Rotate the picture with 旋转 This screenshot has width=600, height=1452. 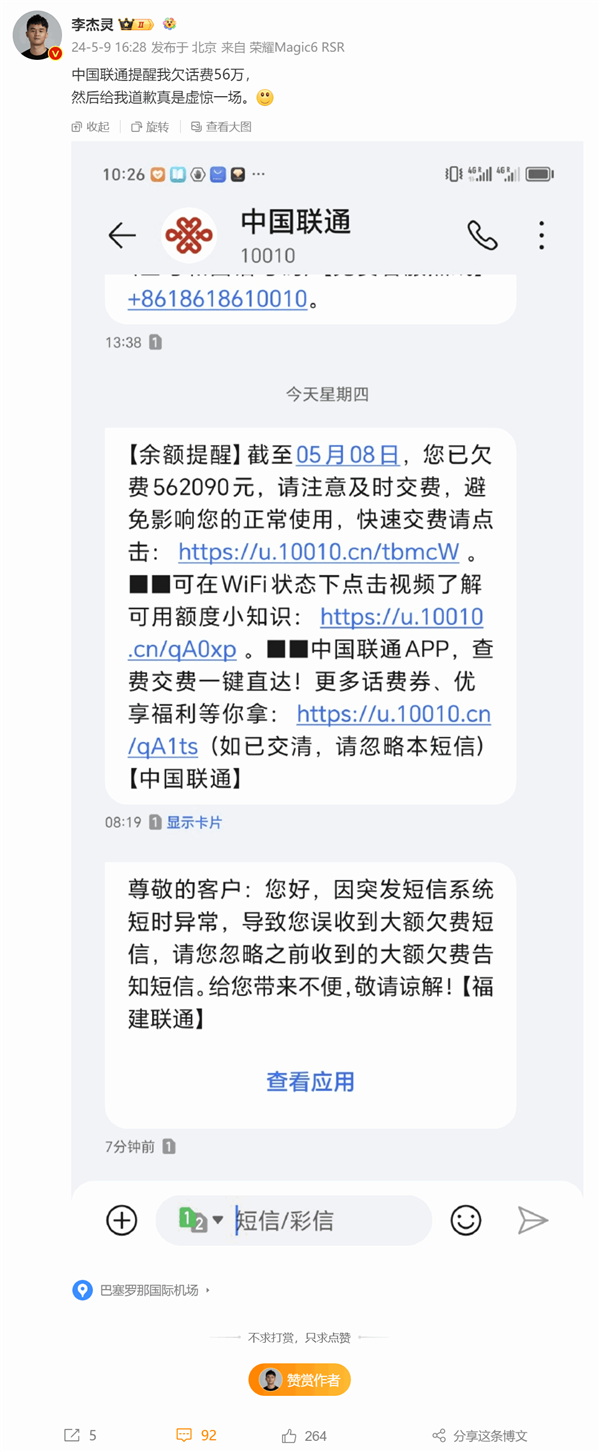click(x=150, y=127)
